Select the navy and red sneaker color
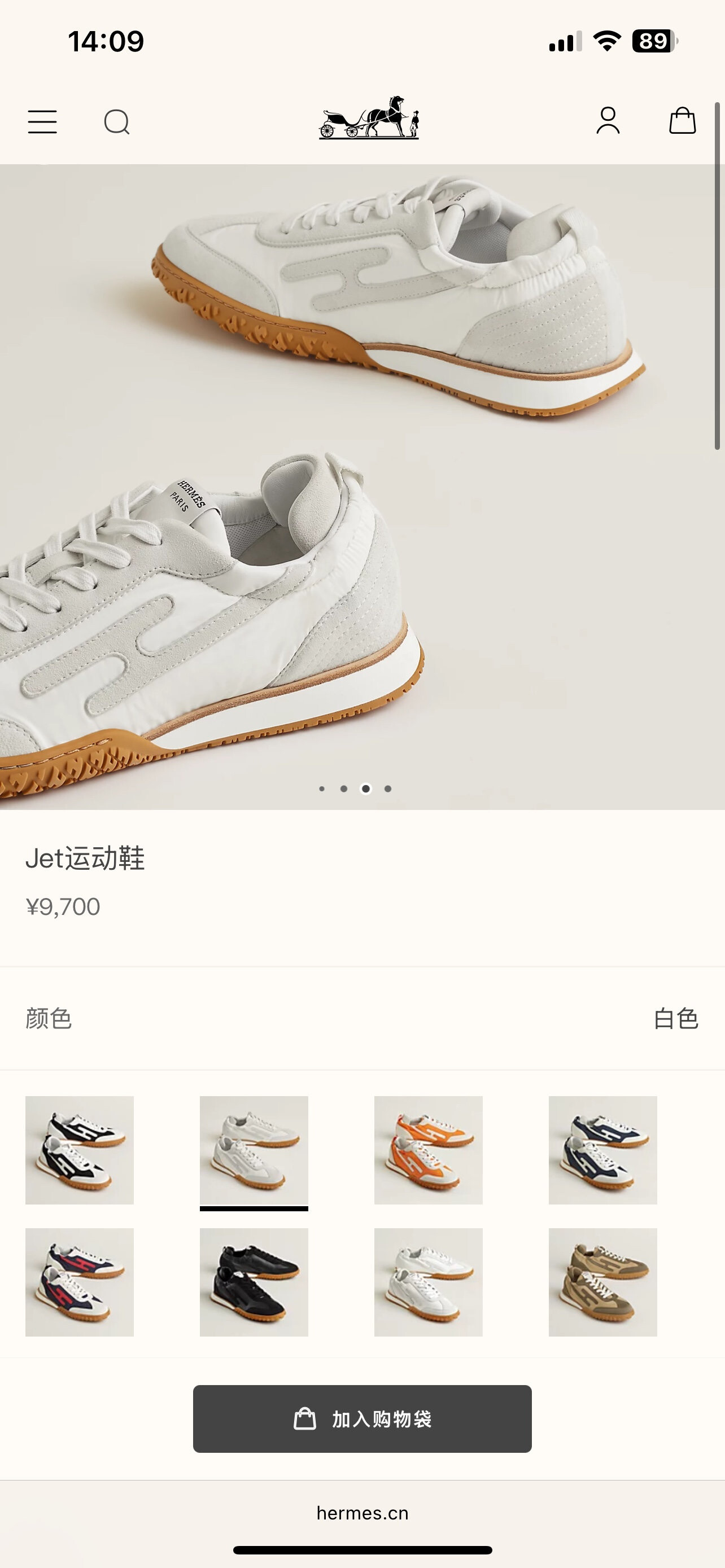The image size is (725, 1568). (x=80, y=1282)
